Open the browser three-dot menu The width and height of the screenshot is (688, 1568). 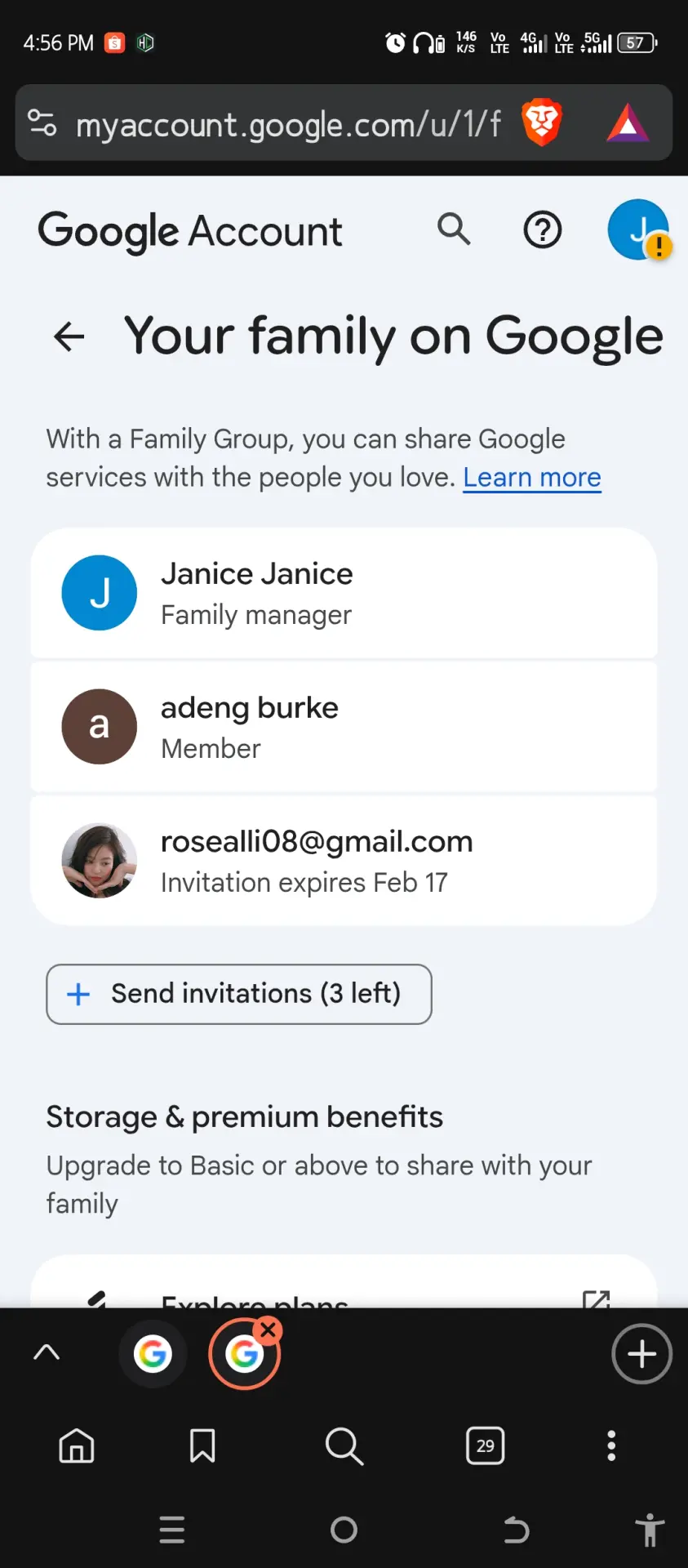click(x=611, y=1445)
